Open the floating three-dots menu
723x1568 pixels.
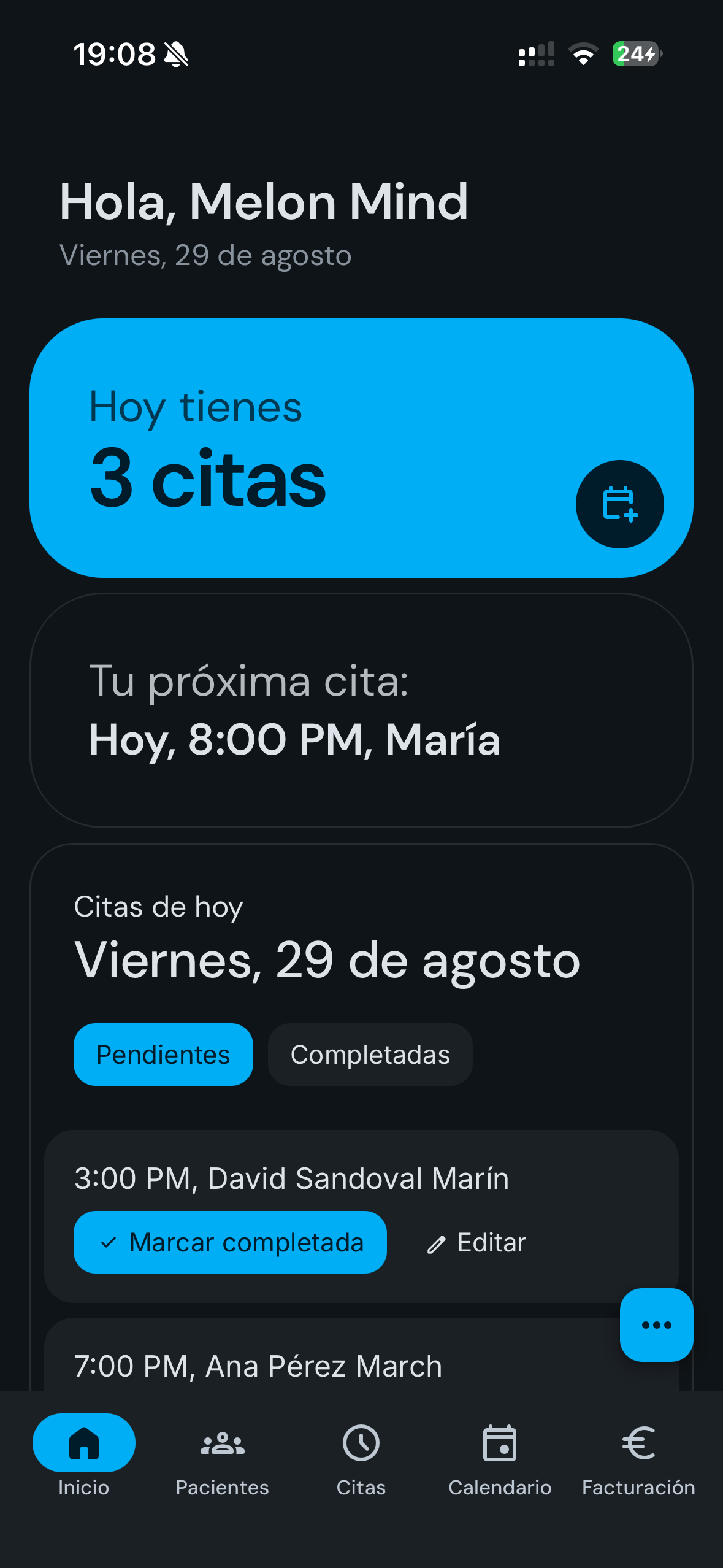pyautogui.click(x=656, y=1324)
